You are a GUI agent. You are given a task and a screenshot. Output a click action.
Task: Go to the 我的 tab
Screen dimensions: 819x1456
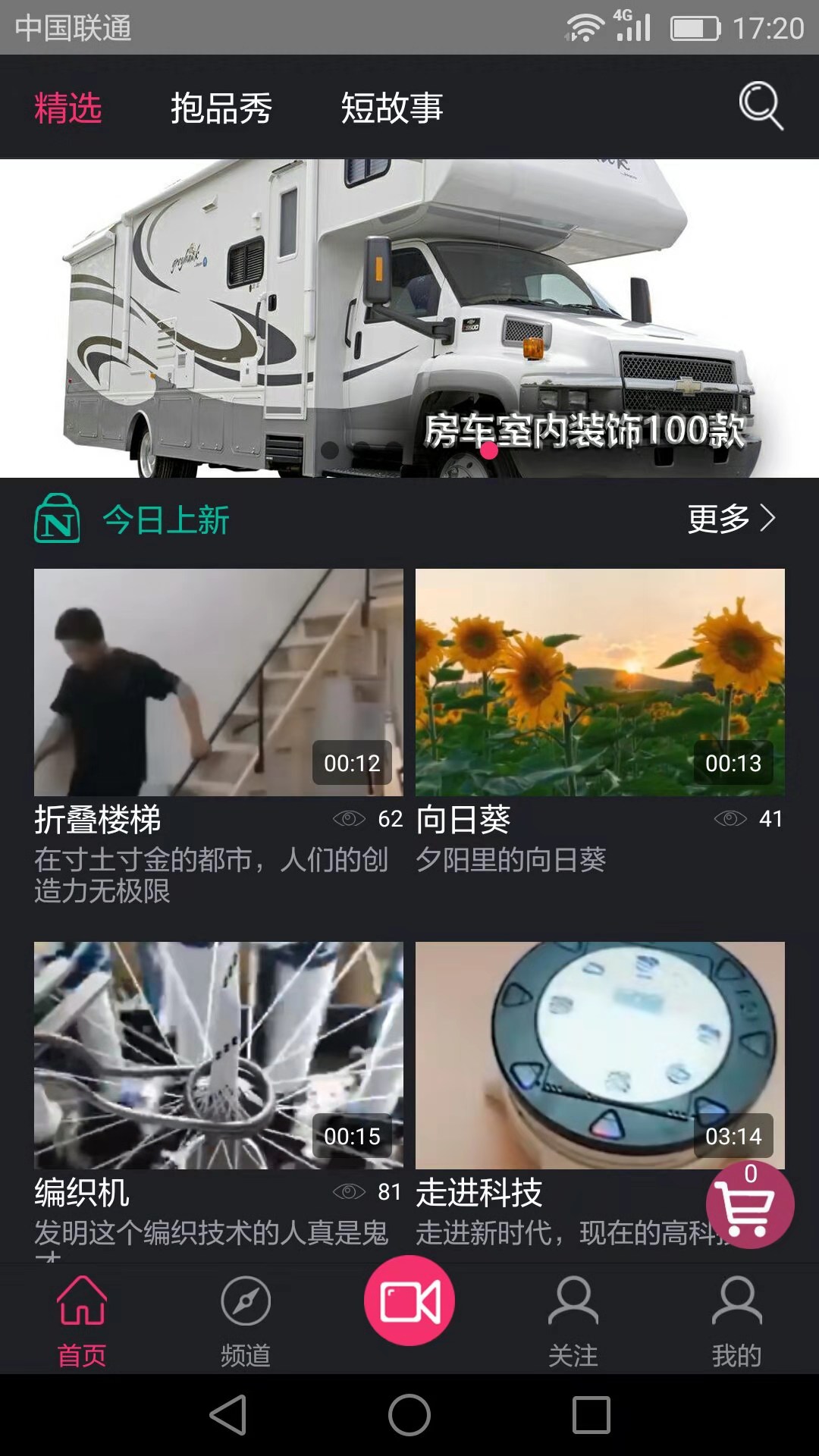737,1319
